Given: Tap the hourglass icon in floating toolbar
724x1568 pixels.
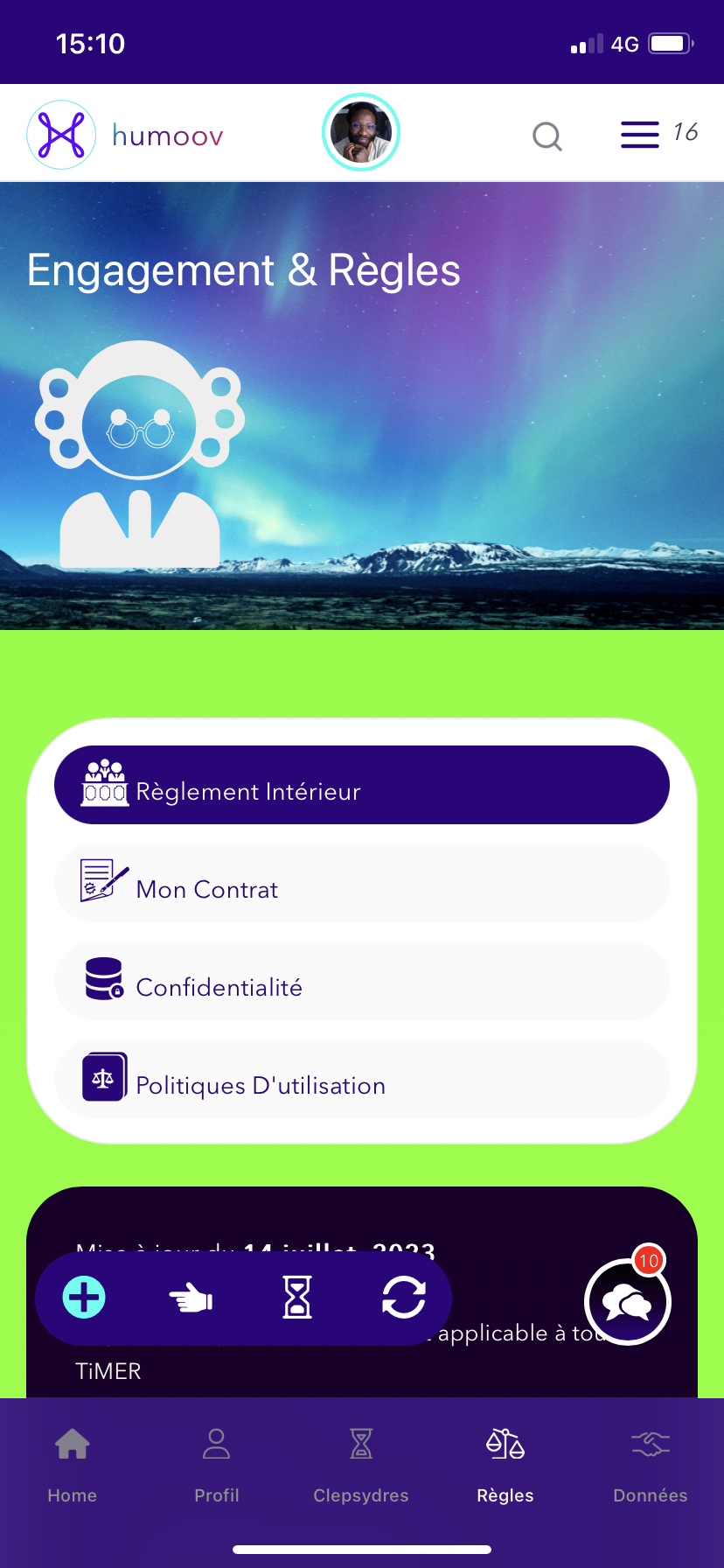Looking at the screenshot, I should [297, 1297].
